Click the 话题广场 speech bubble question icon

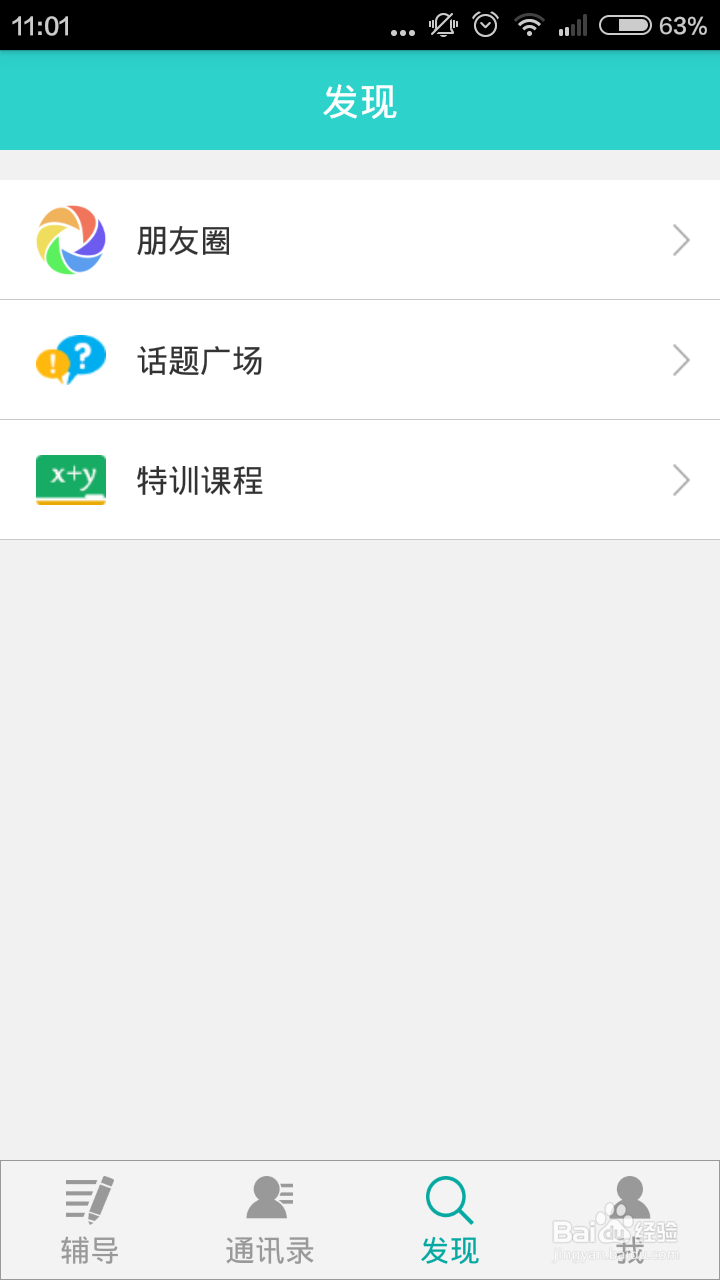point(70,360)
